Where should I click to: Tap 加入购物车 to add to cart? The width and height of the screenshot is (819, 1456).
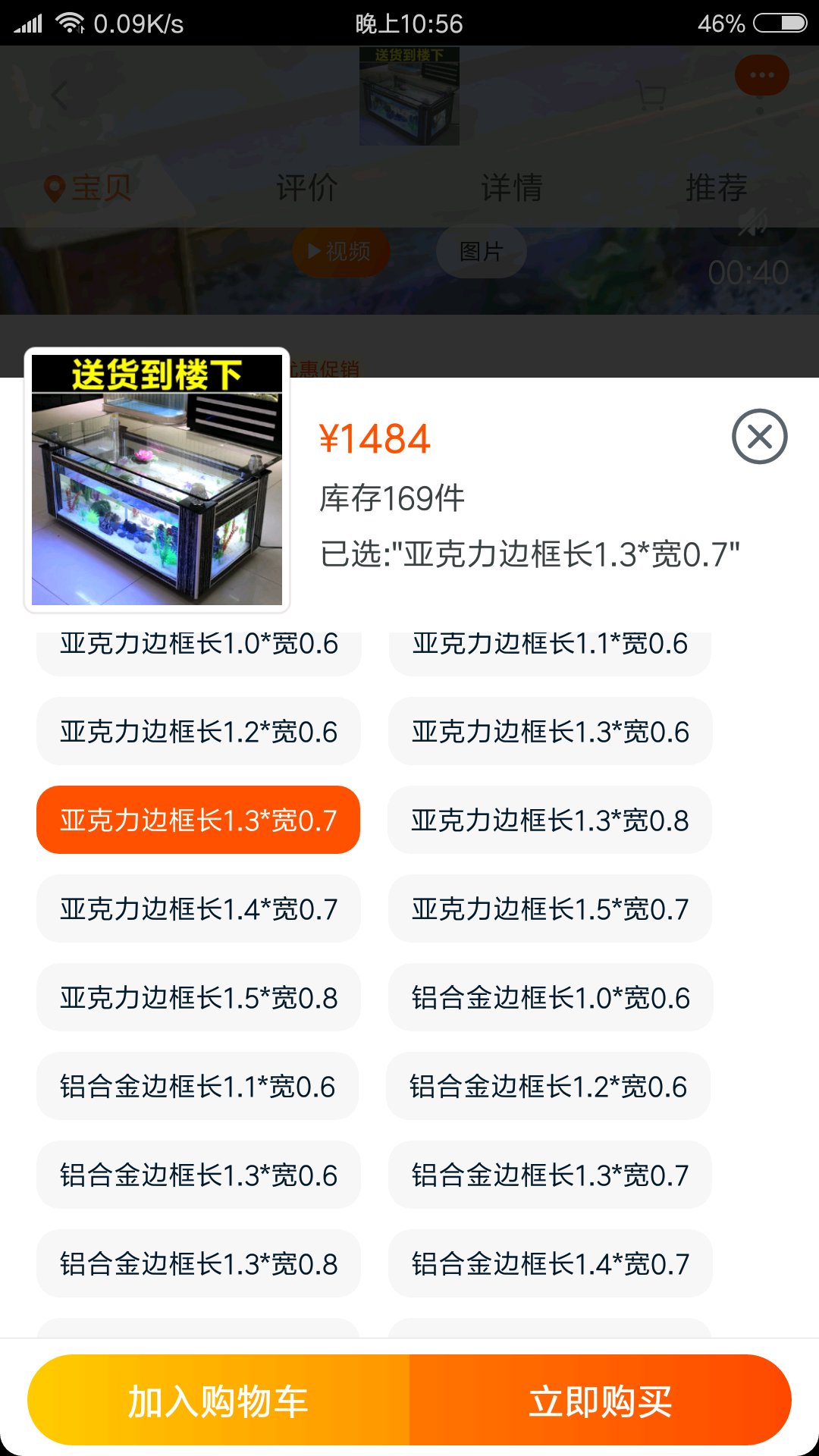(218, 1400)
